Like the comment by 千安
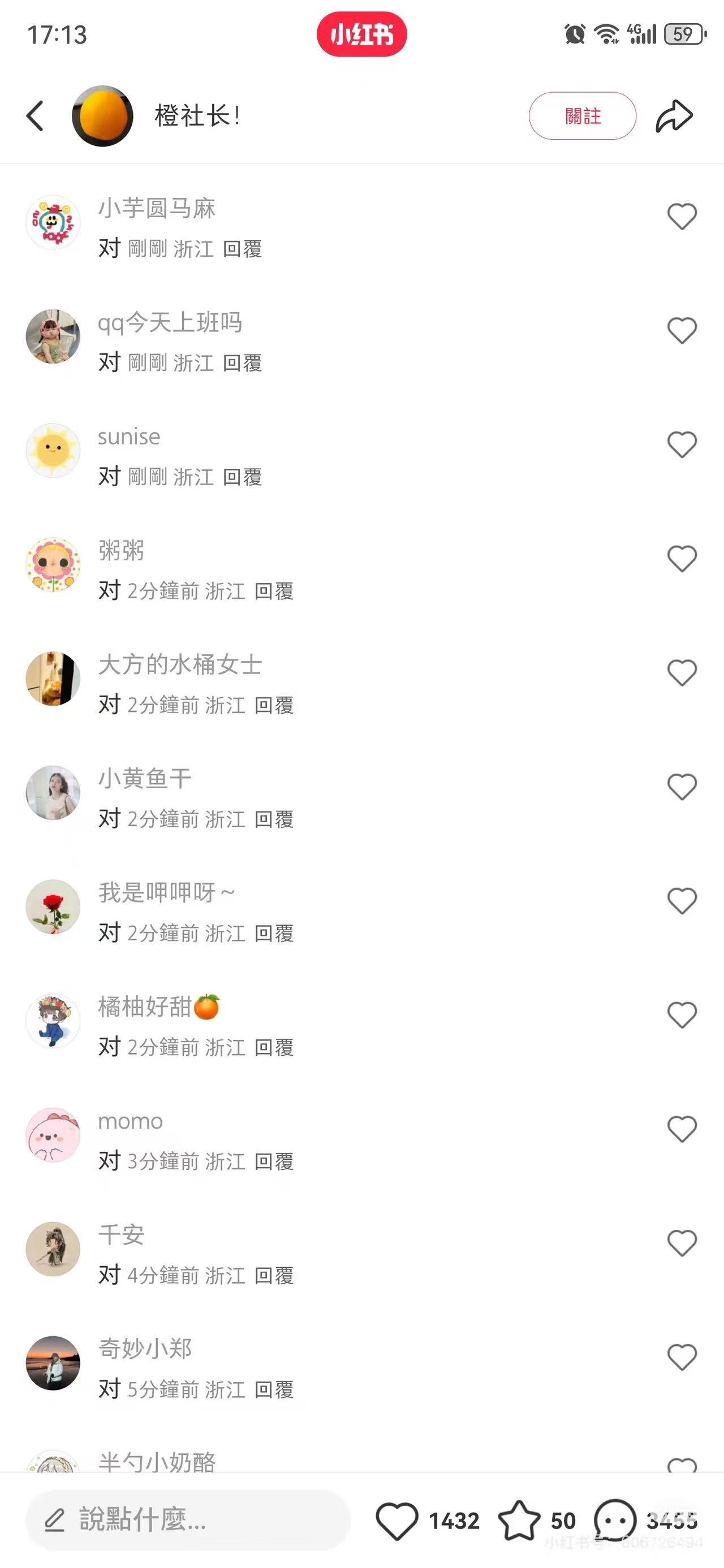 [682, 1243]
